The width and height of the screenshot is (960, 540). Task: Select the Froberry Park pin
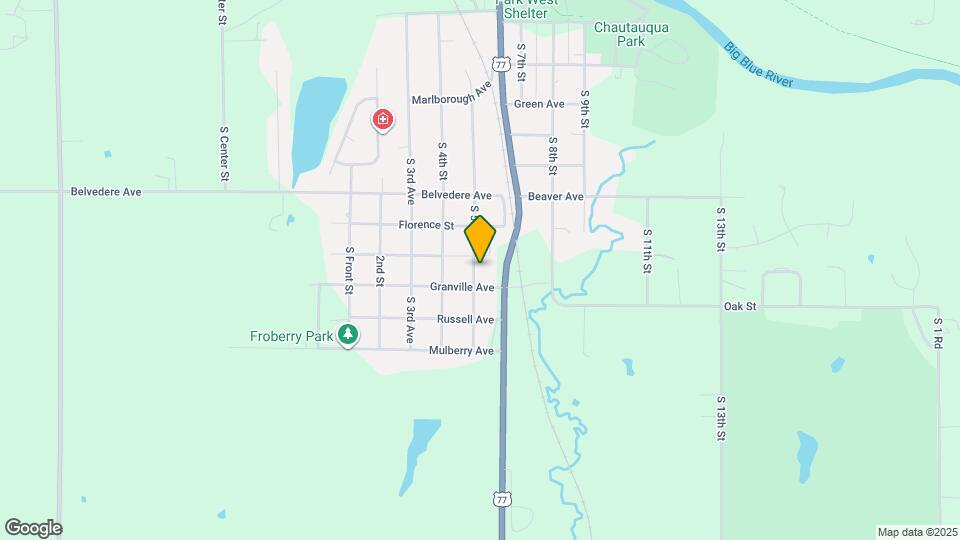point(348,335)
